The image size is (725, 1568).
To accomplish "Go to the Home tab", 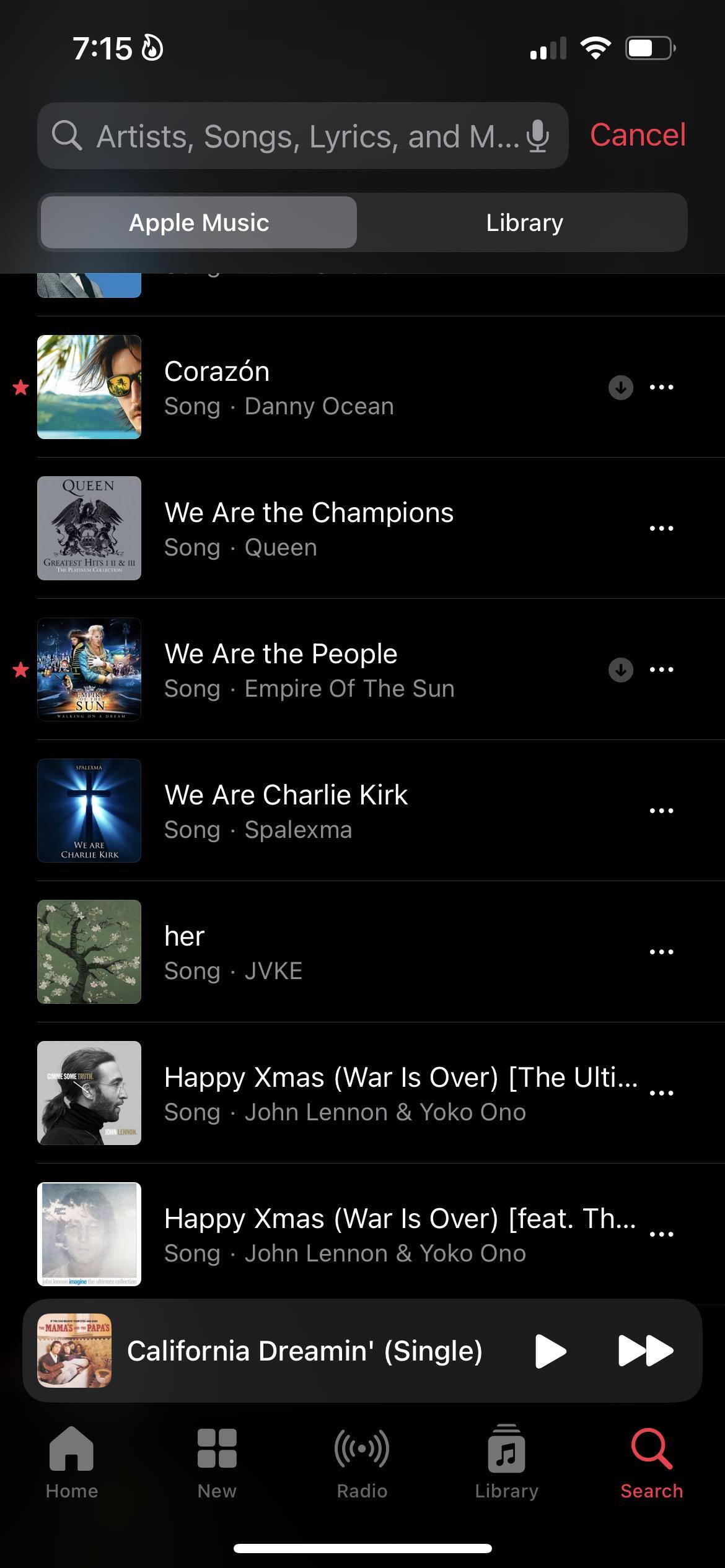I will pos(72,1461).
